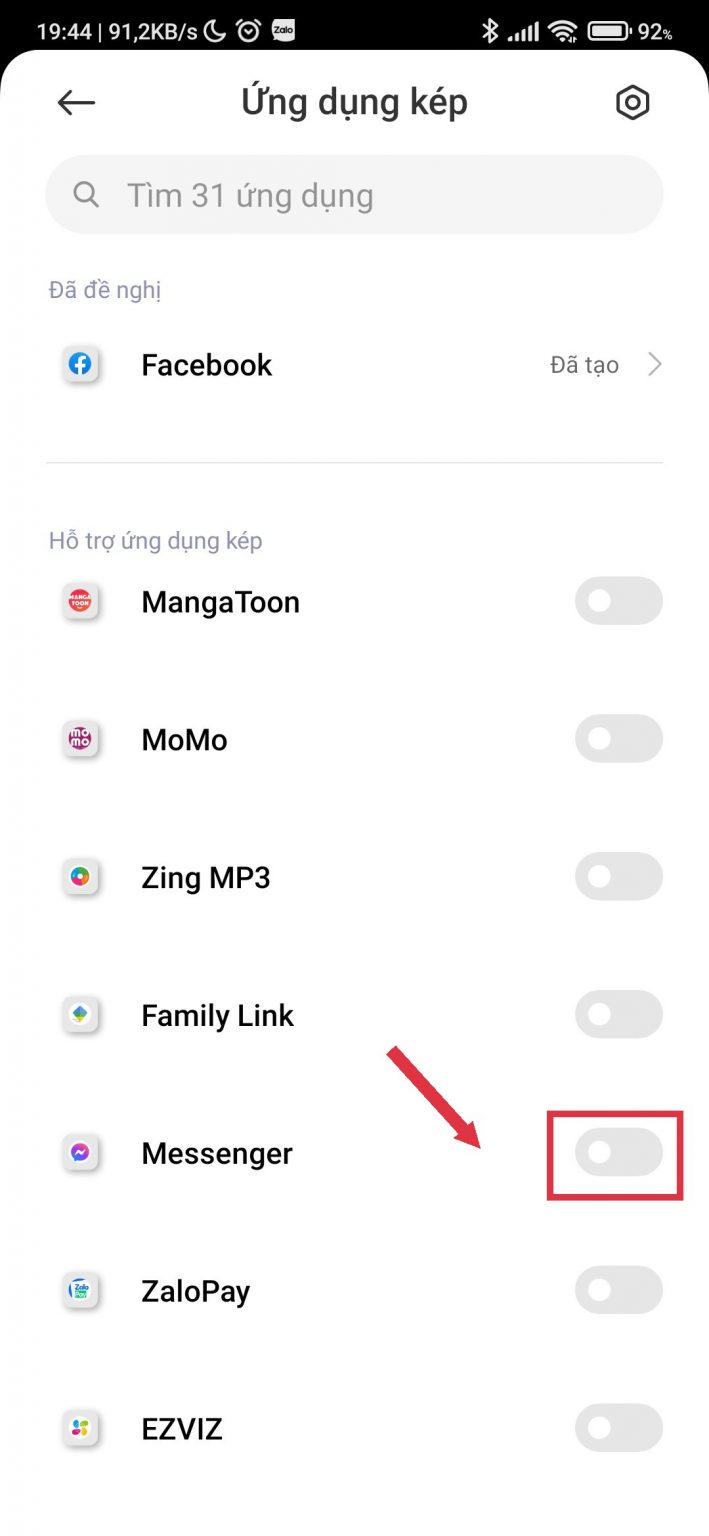Enable the Messenger dual app toggle

pos(618,1153)
